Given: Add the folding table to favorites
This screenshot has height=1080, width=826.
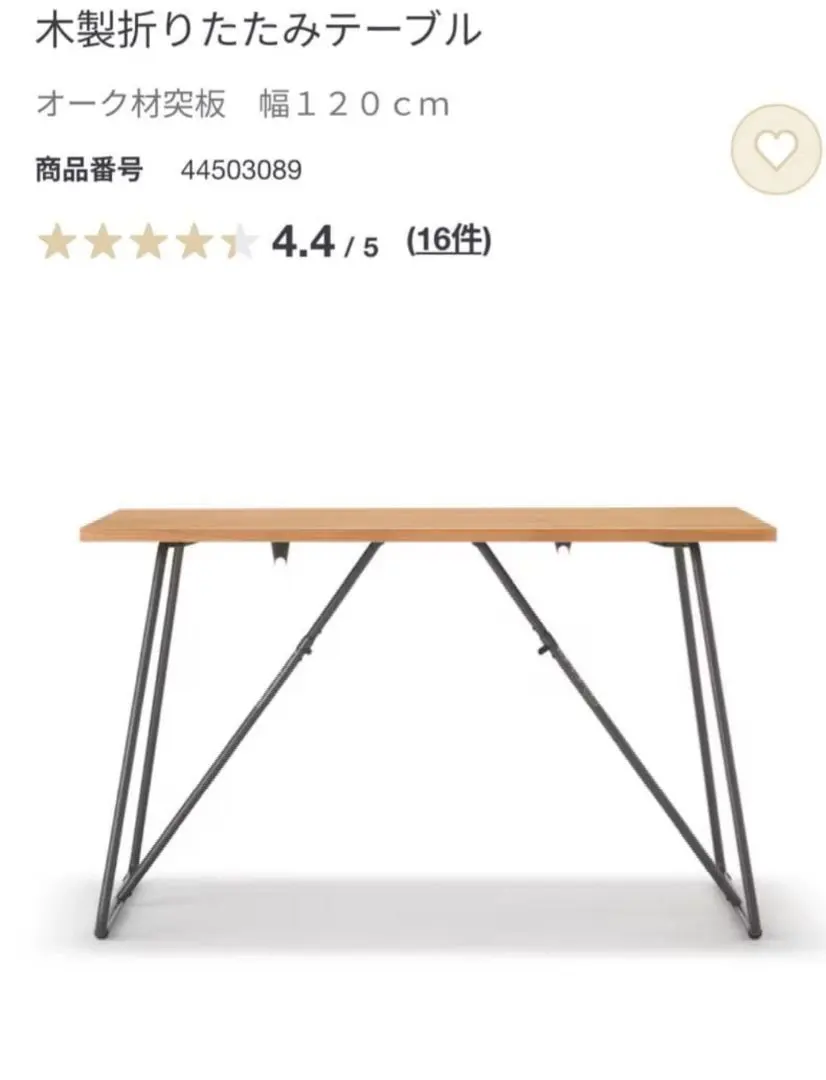Looking at the screenshot, I should 774,151.
